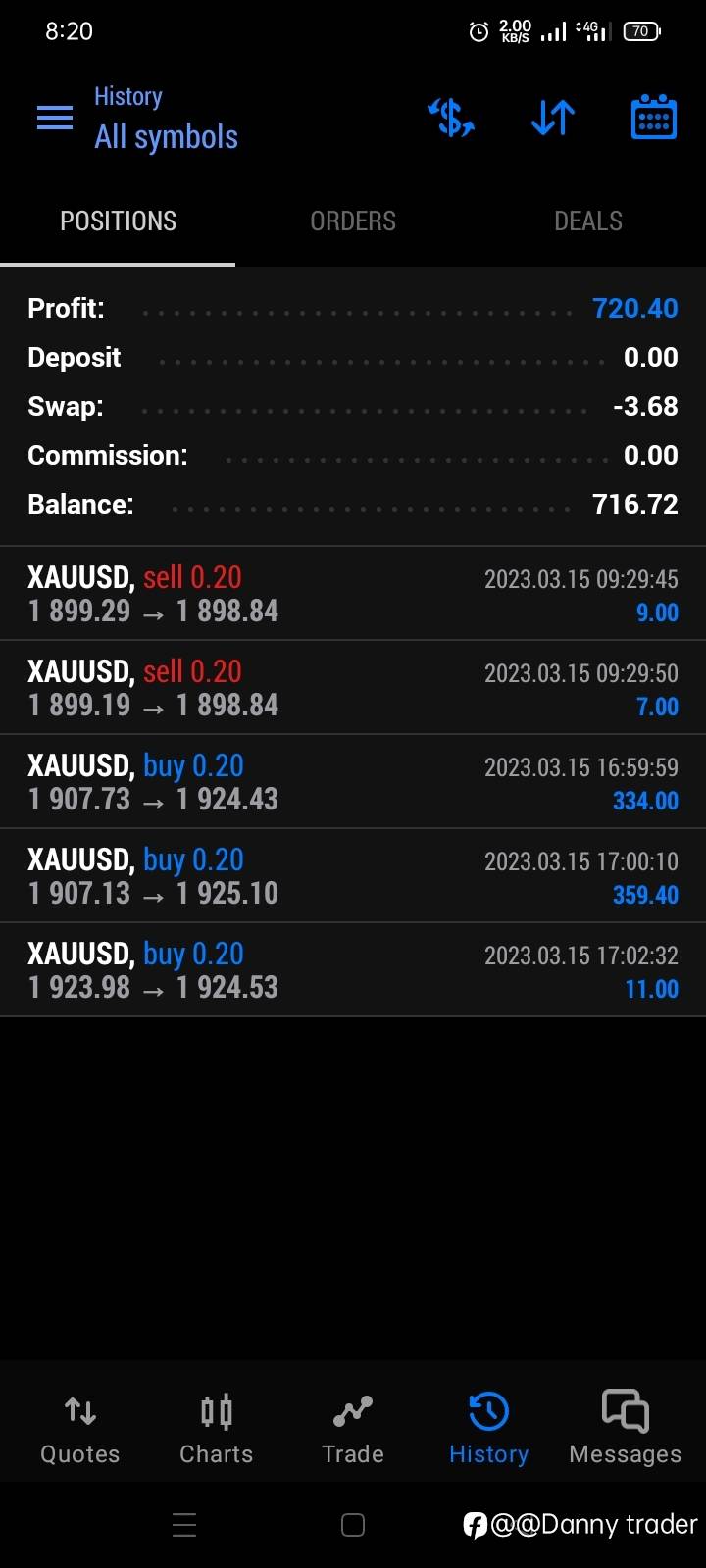Go to the Charts tab
The width and height of the screenshot is (706, 1568).
217,1429
